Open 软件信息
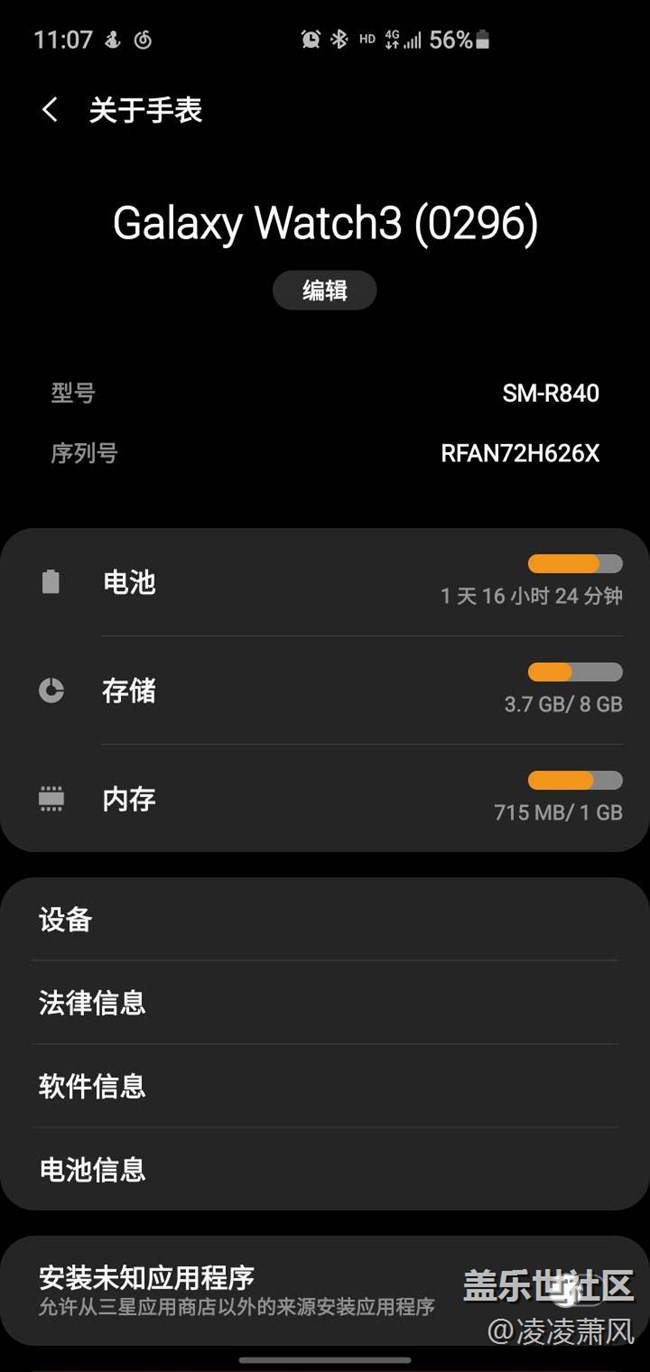This screenshot has width=650, height=1372. (325, 1086)
